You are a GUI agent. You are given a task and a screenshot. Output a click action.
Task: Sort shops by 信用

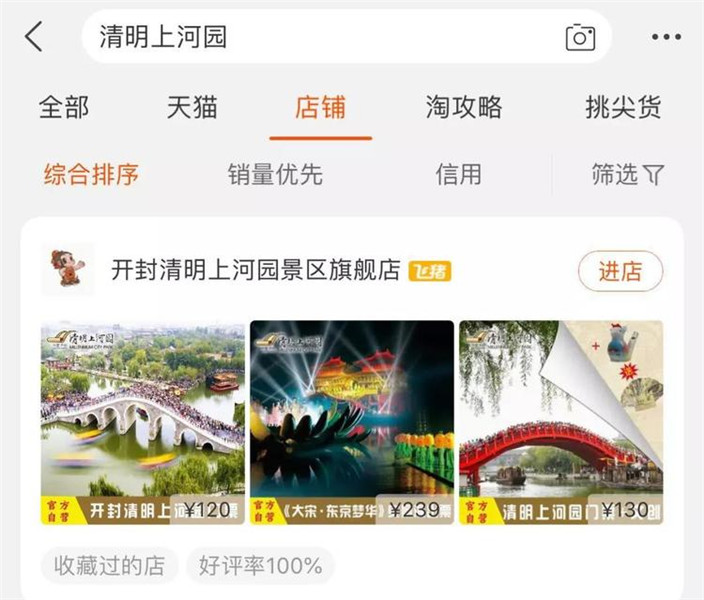tap(458, 174)
